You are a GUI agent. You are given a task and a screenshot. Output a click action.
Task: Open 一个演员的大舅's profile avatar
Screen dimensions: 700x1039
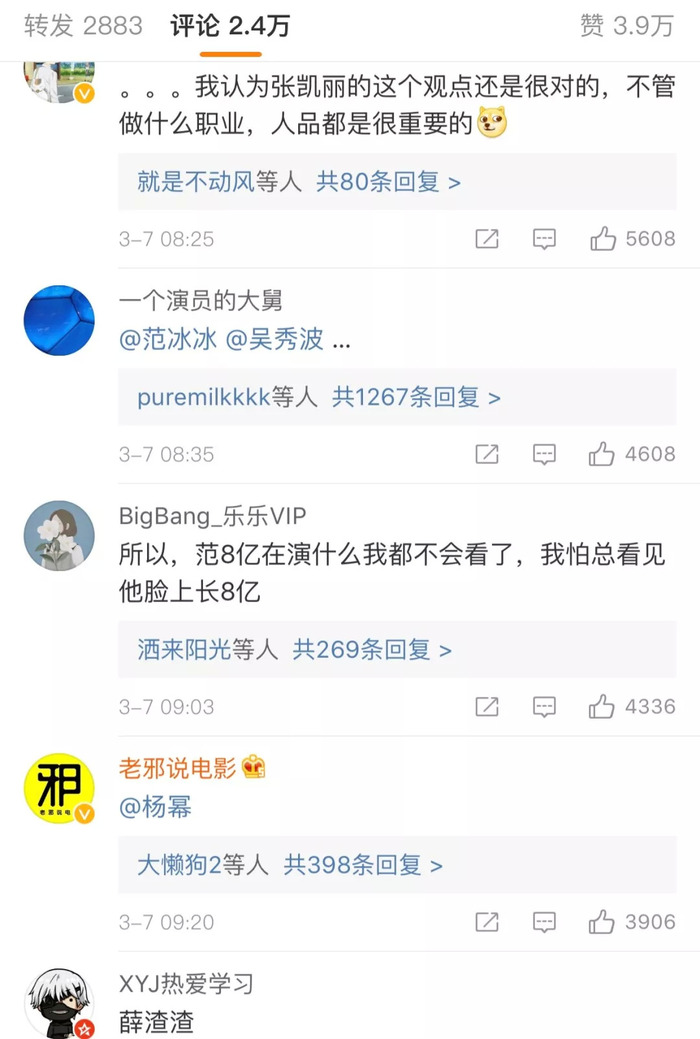click(59, 319)
